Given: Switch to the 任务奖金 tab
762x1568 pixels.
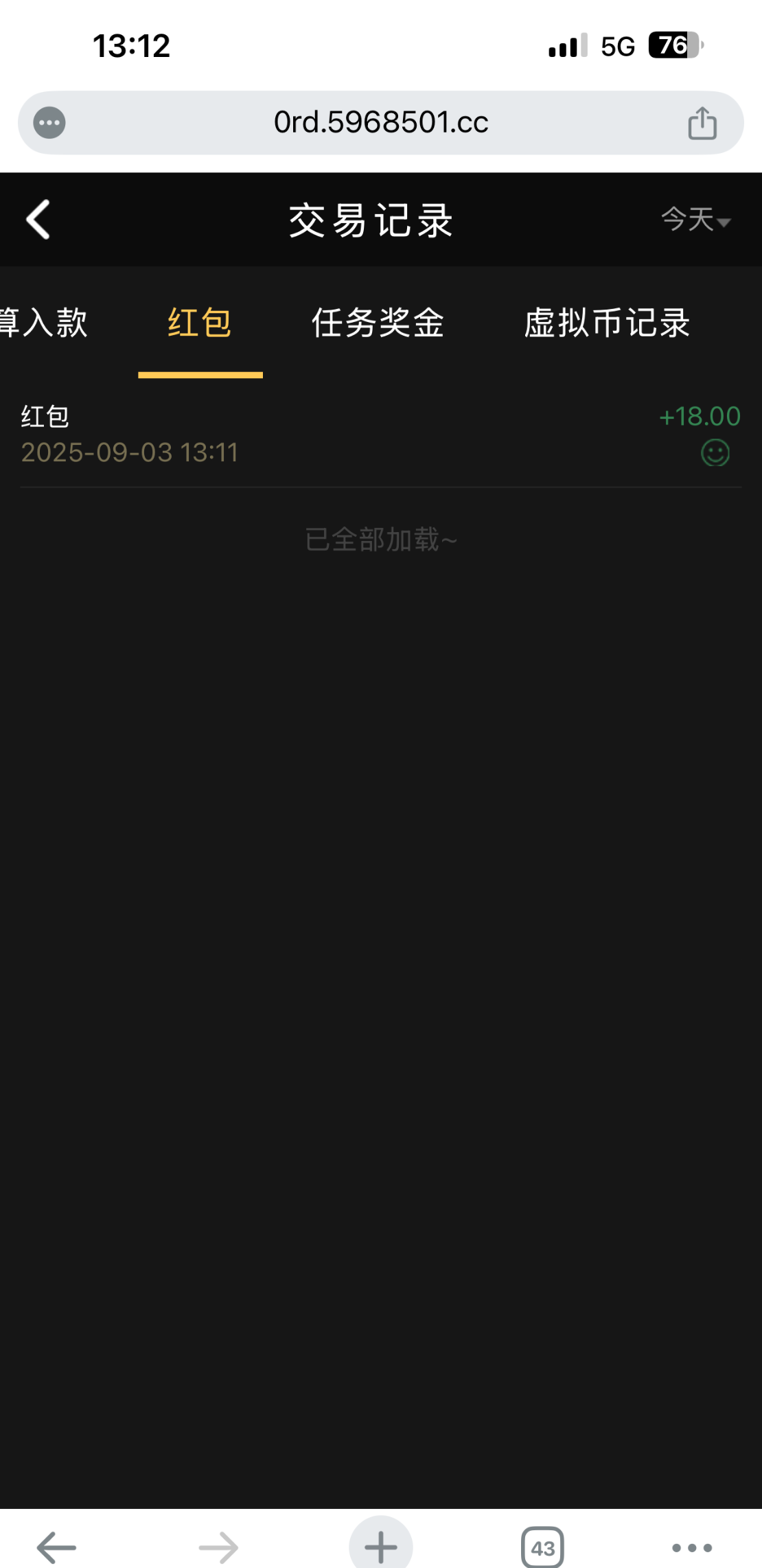Looking at the screenshot, I should 378,323.
